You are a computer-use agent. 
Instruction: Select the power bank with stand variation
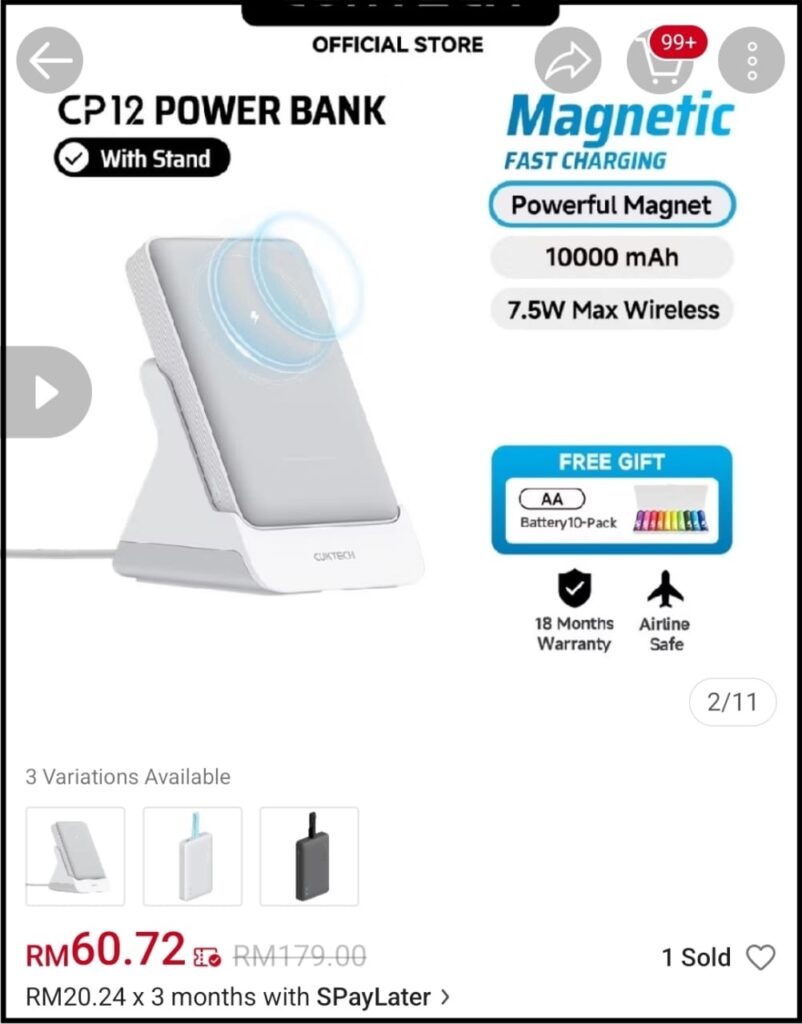[75, 856]
